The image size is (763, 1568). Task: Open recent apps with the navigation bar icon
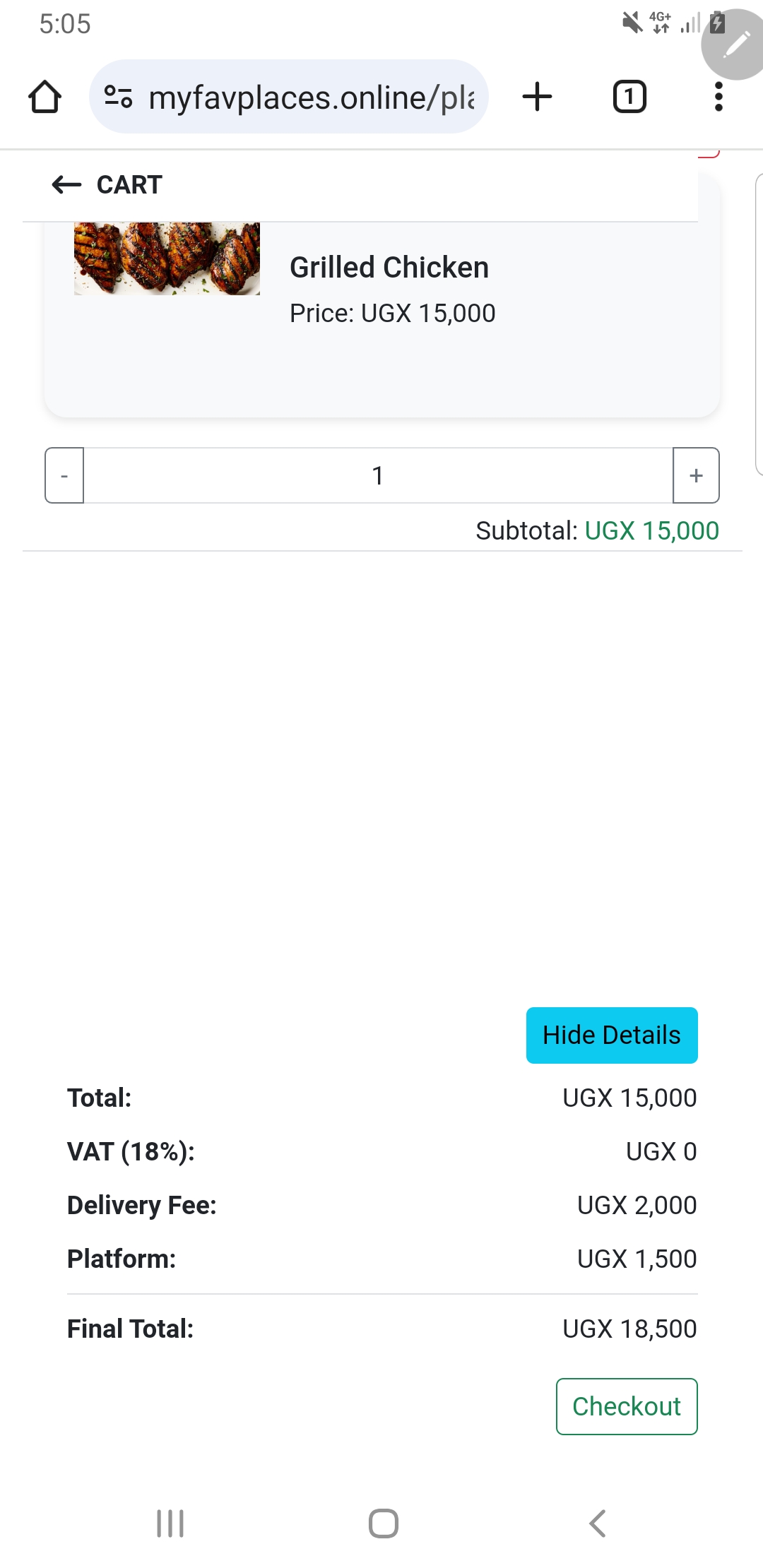[x=168, y=1523]
